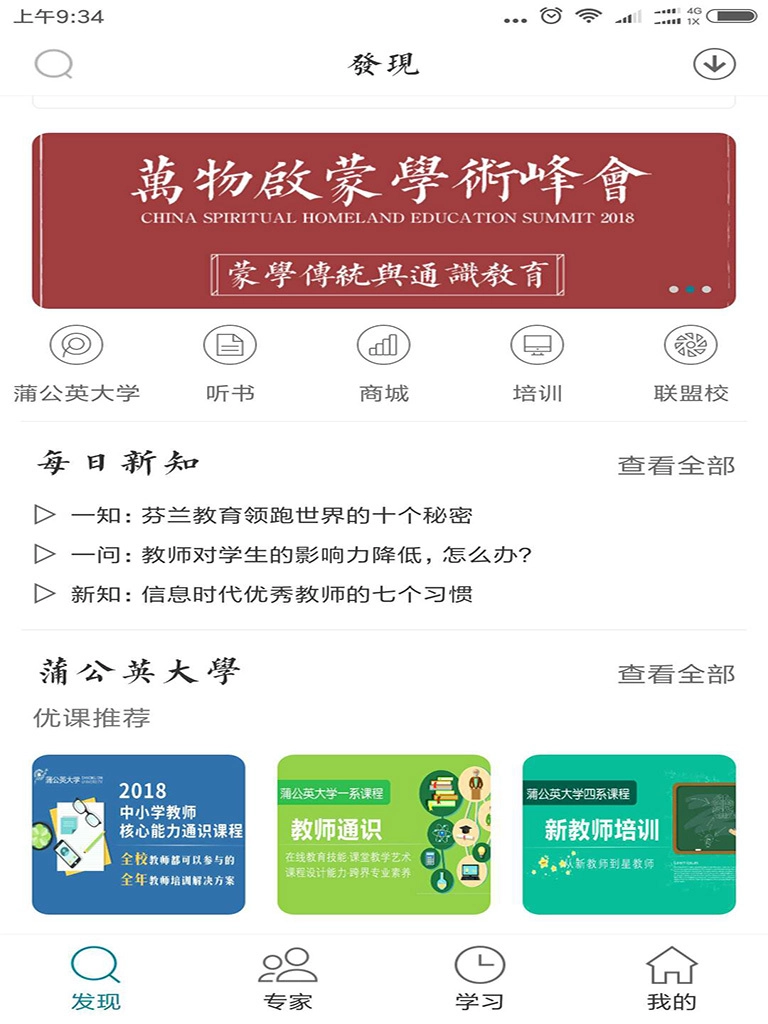Open the 新教师培训 course thumbnail
This screenshot has height=1024, width=768.
(627, 834)
